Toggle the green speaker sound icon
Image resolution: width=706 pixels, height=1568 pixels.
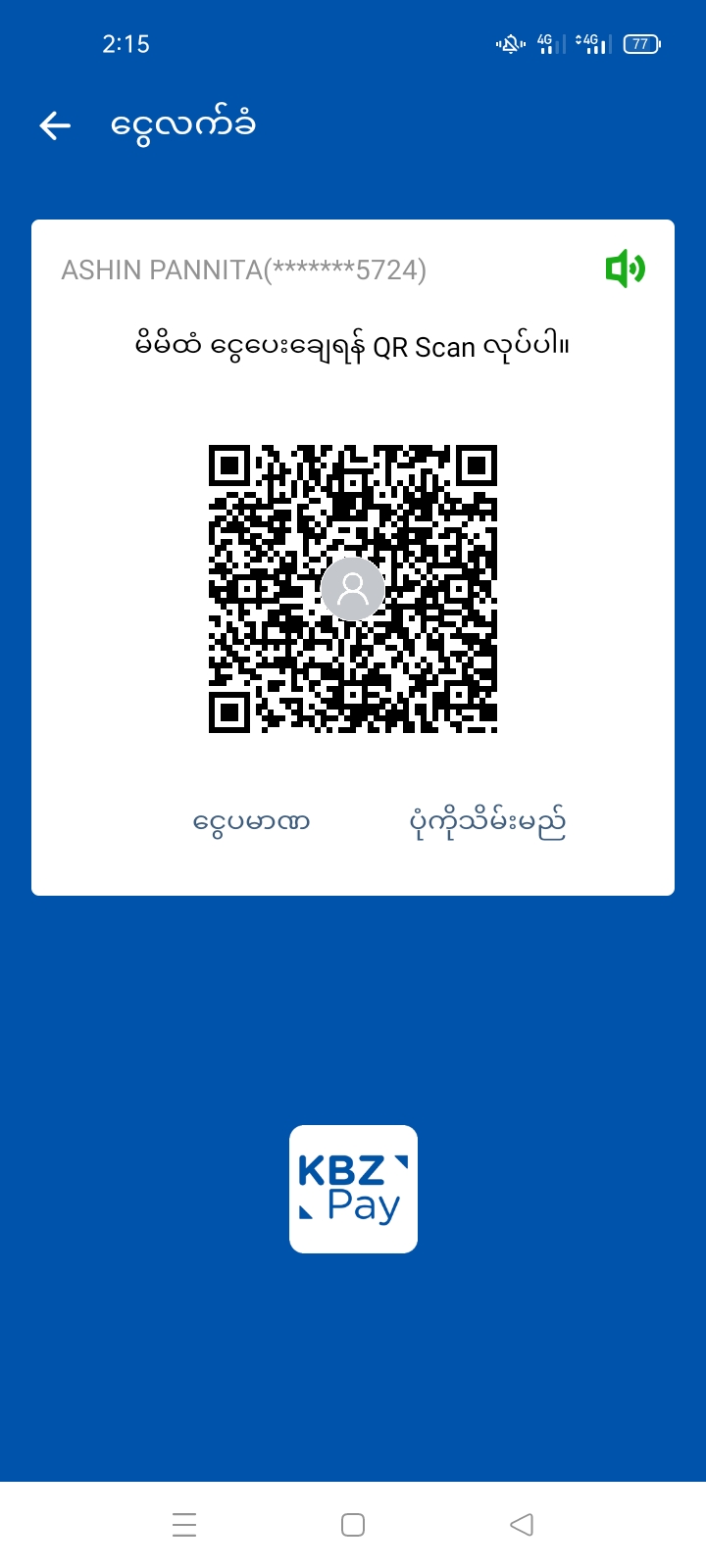click(x=625, y=269)
